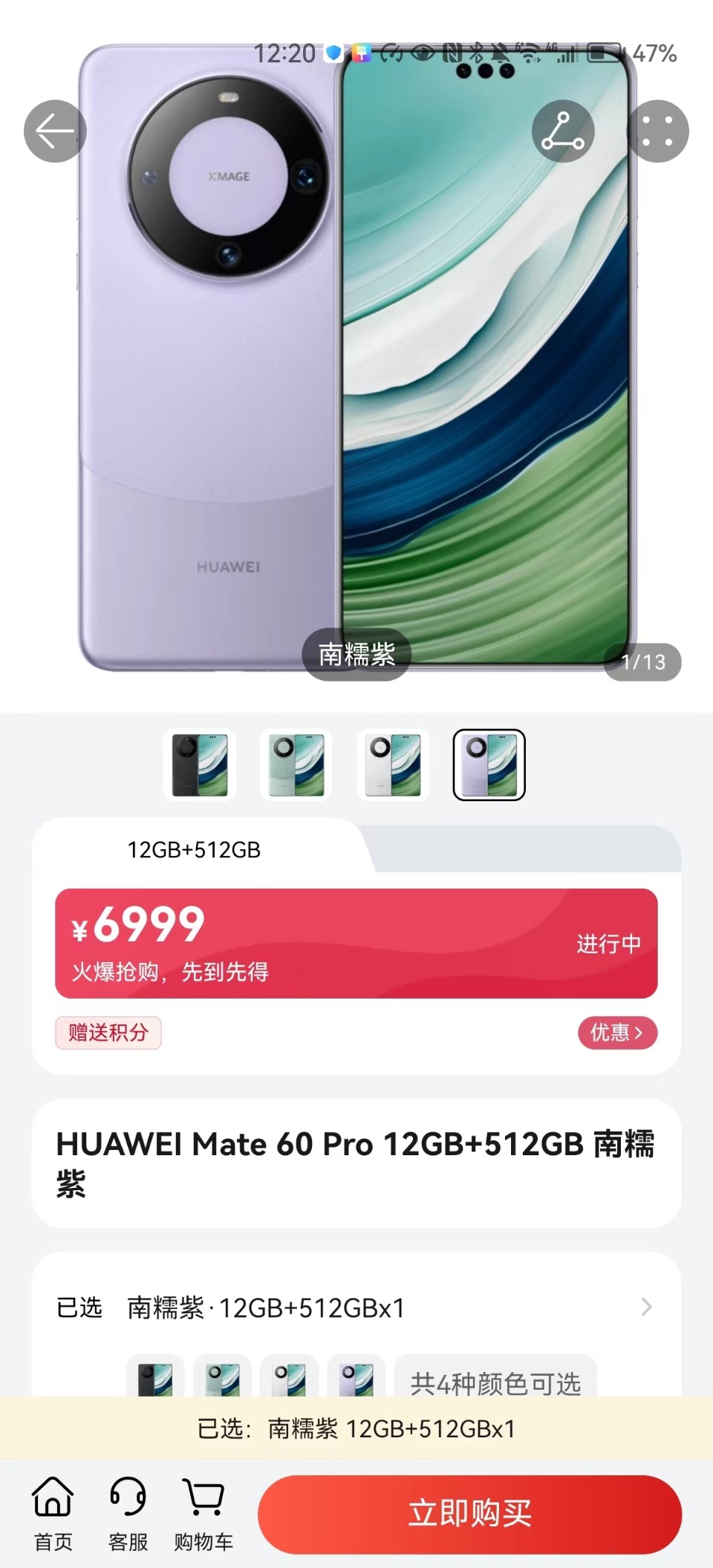Viewport: 713px width, 1568px height.
Task: Tap the 赠送积分 tag
Action: (108, 1033)
